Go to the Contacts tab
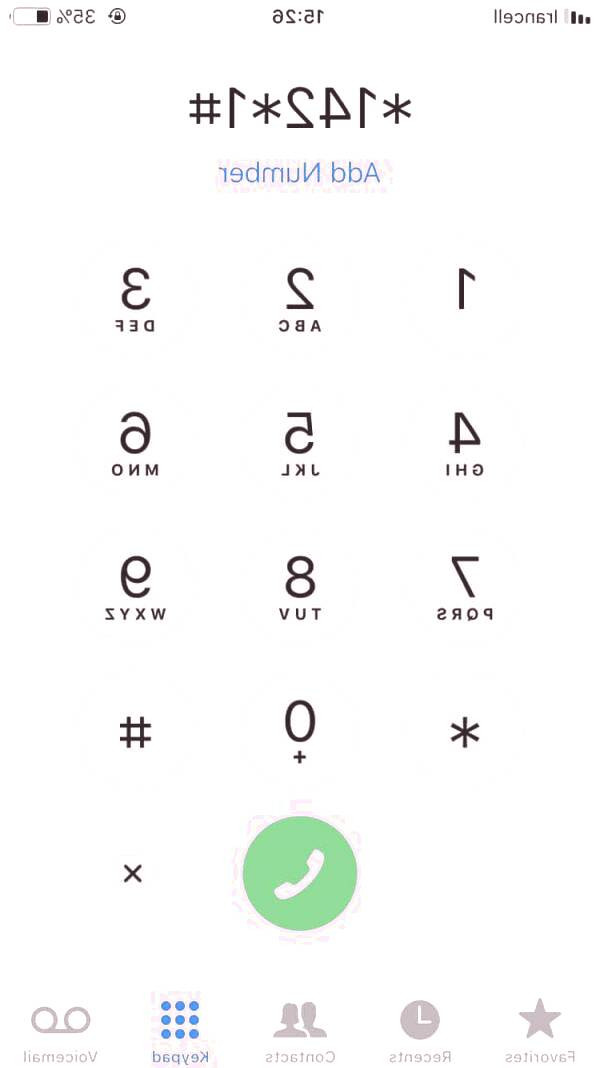The image size is (600, 1068). tap(300, 1030)
